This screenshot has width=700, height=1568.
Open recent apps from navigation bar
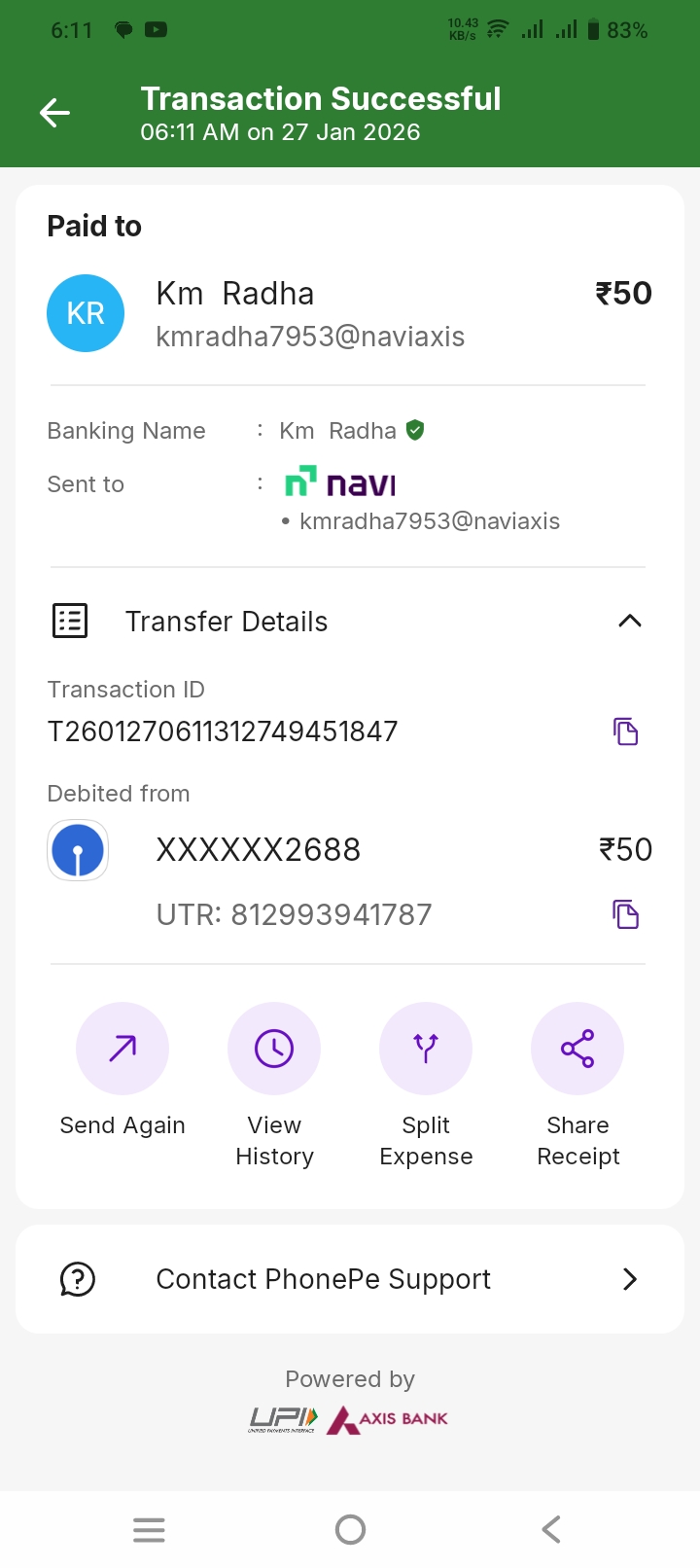click(149, 1529)
